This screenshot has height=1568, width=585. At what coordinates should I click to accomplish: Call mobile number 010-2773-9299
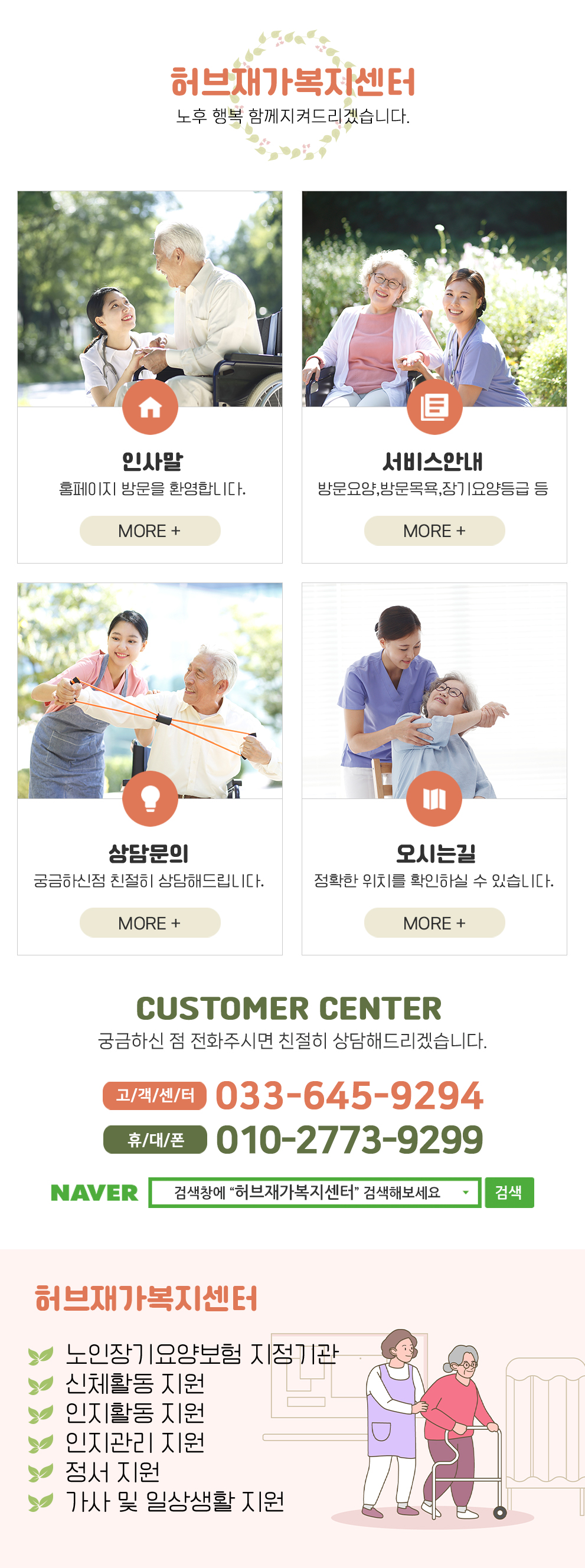pyautogui.click(x=349, y=1140)
